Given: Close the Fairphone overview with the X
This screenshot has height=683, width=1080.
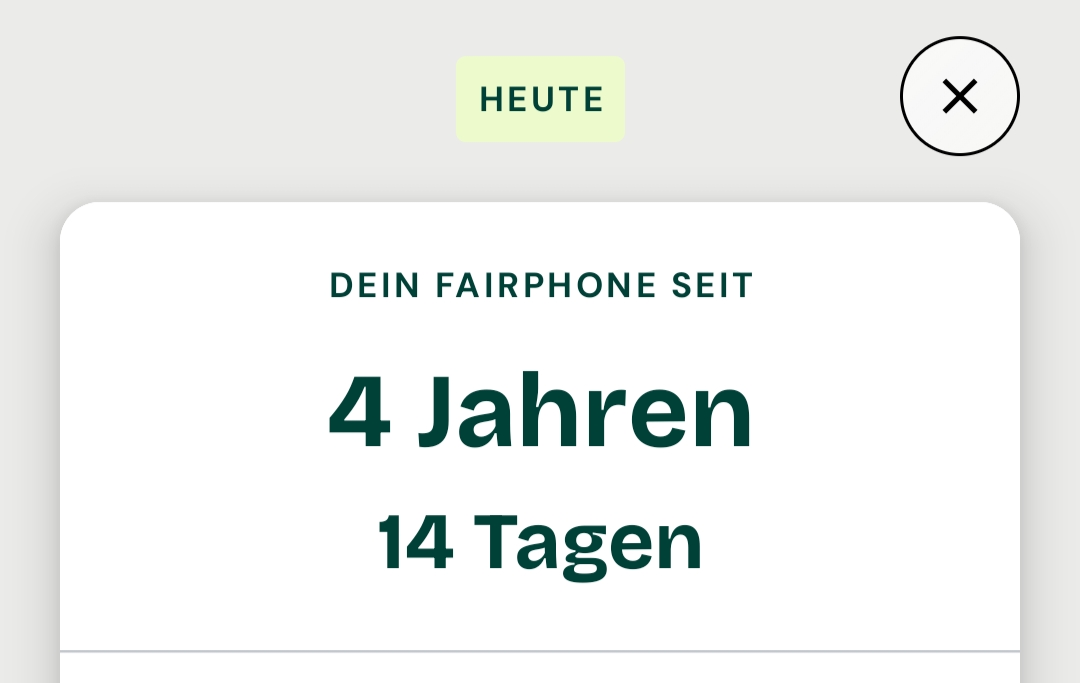Looking at the screenshot, I should point(959,96).
